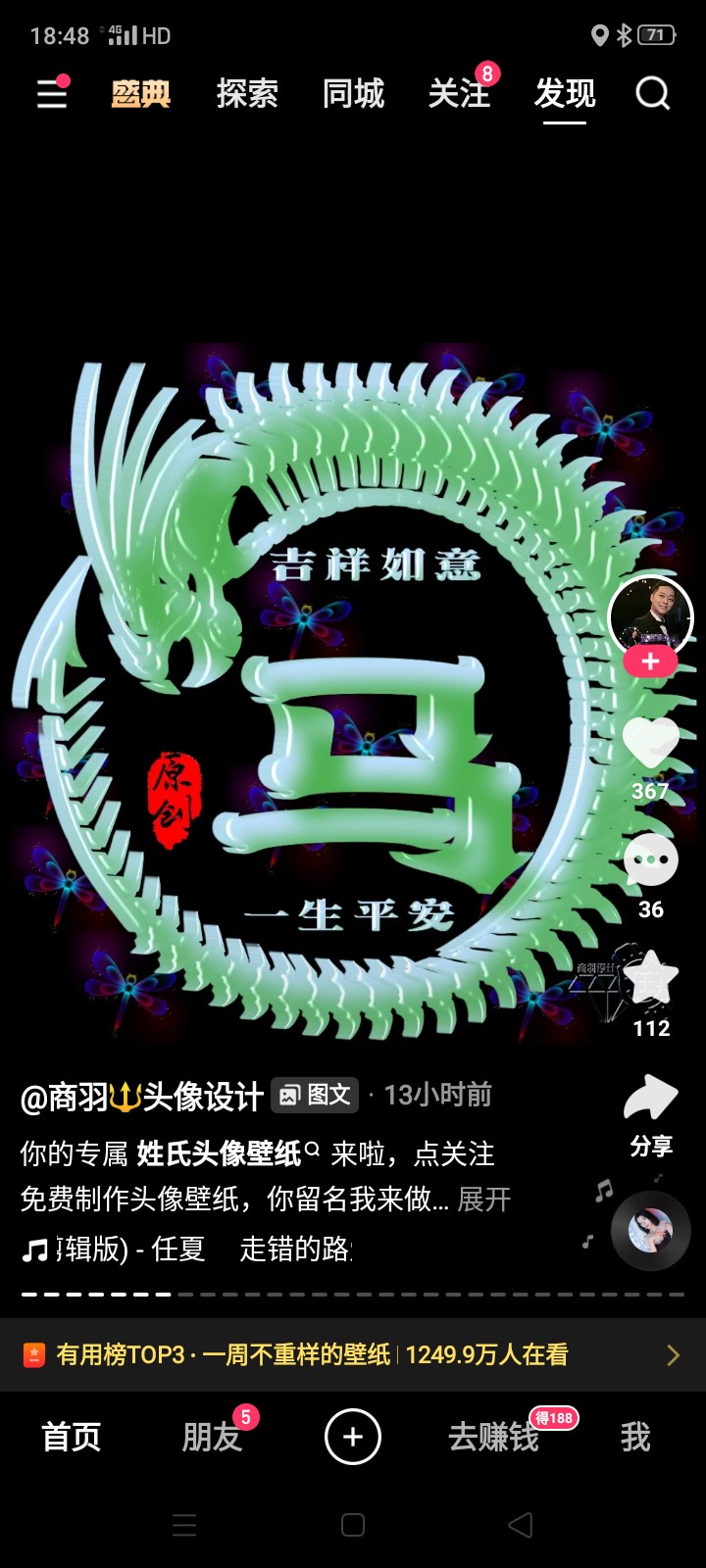Viewport: 706px width, 1568px height.
Task: Open the comments bubble icon
Action: 651,860
